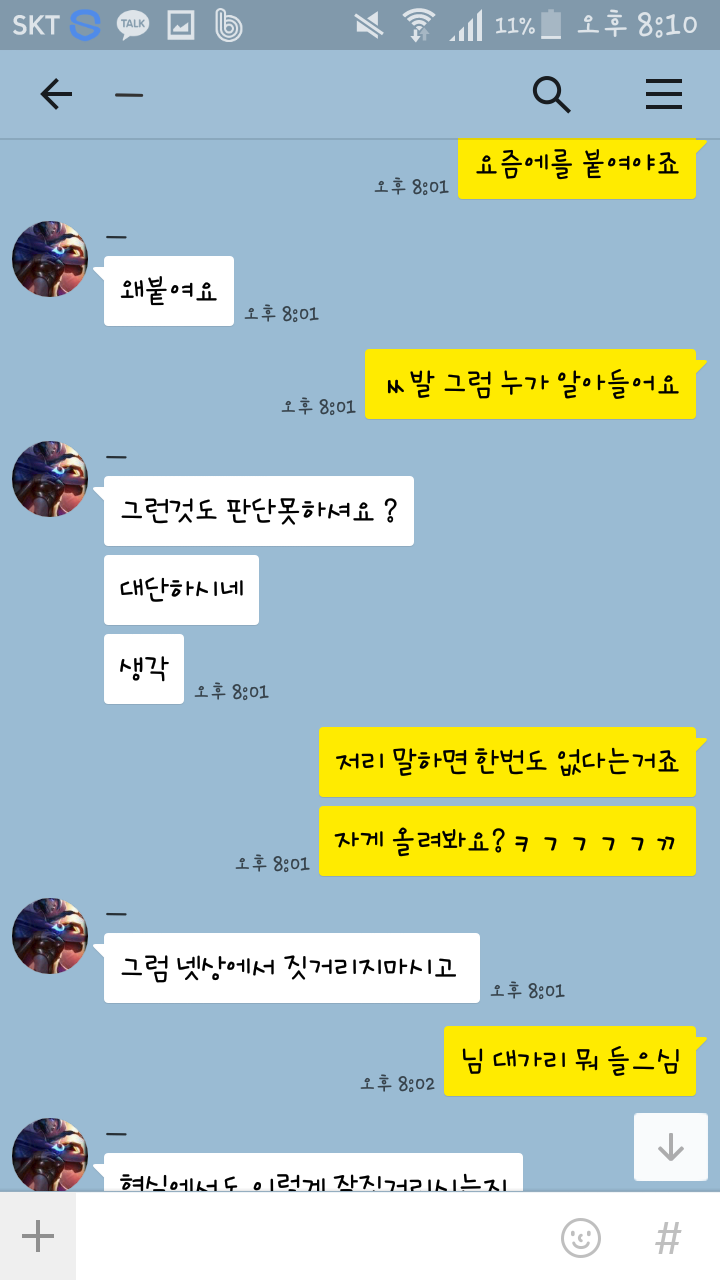720x1280 pixels.
Task: Go back to the chat list
Action: [x=56, y=94]
